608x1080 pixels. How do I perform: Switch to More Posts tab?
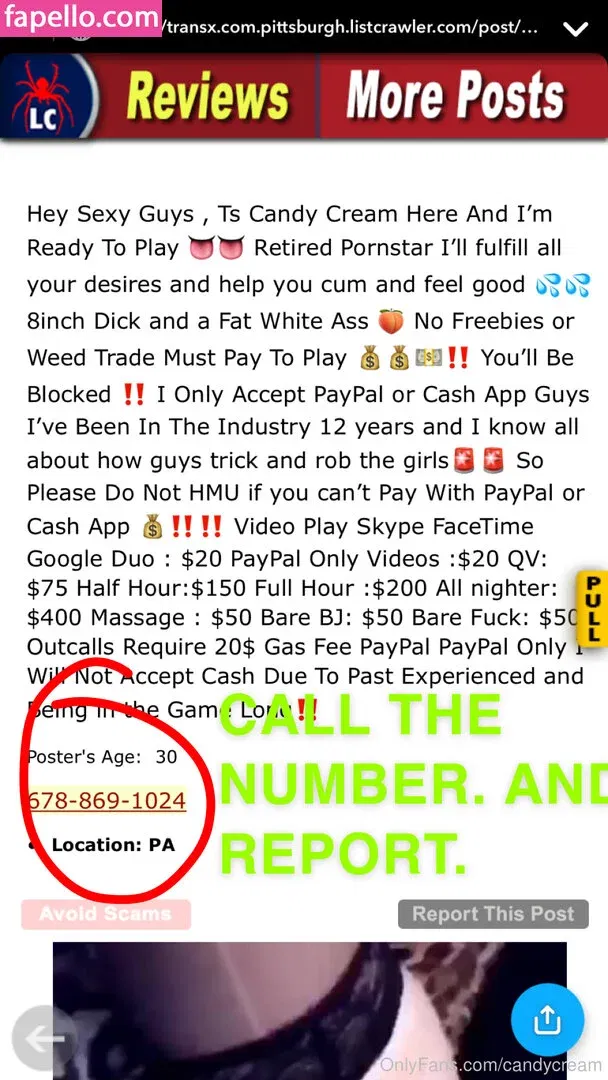tap(455, 97)
